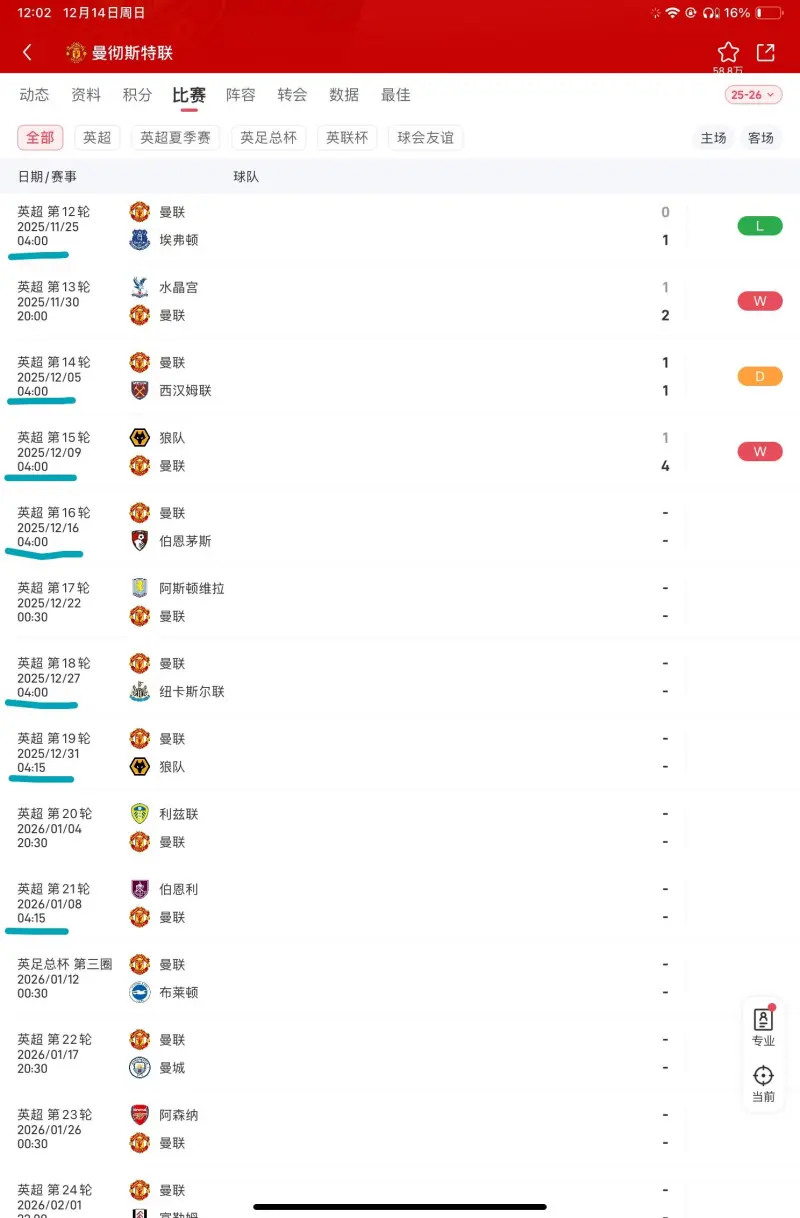800x1218 pixels.
Task: Go back using the top-left arrow
Action: coord(27,53)
